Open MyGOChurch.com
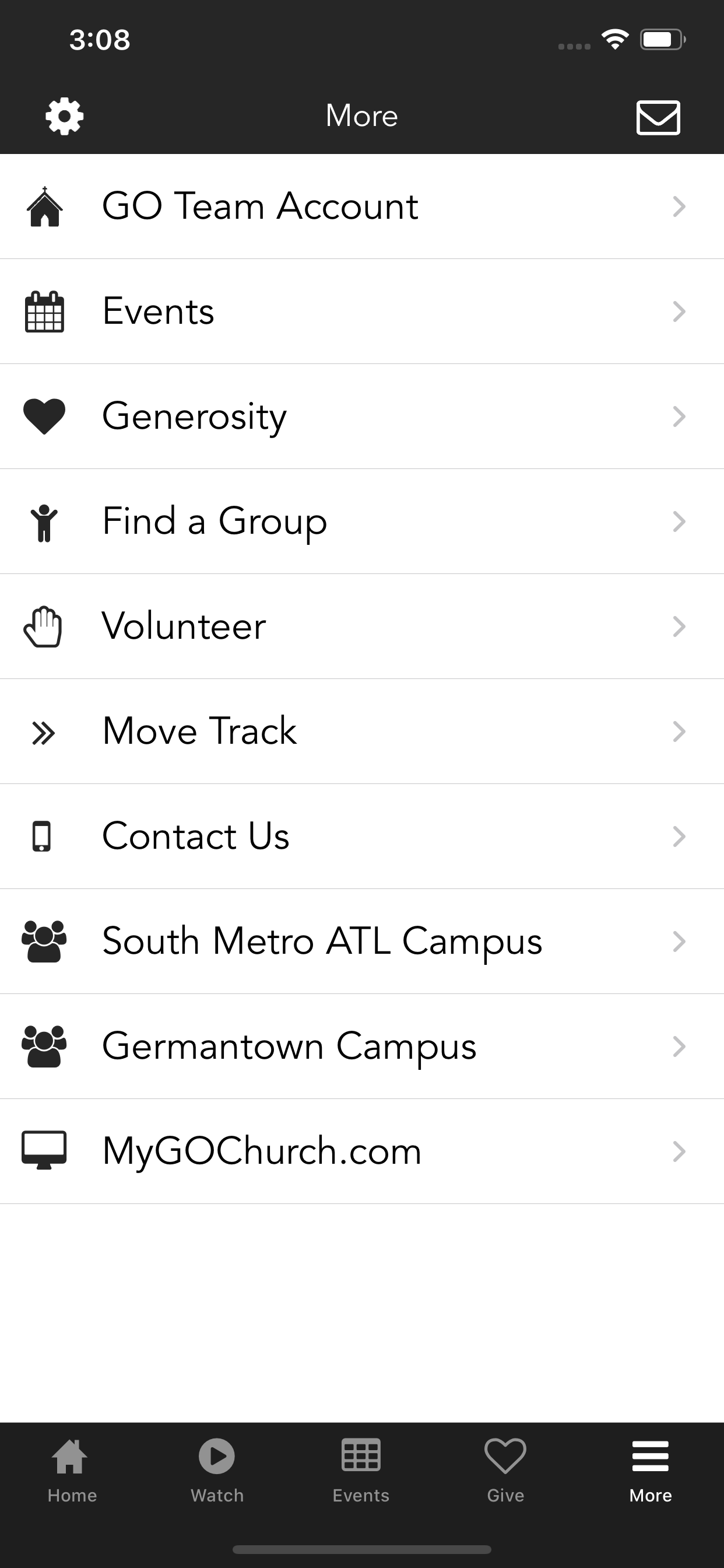 (362, 1151)
